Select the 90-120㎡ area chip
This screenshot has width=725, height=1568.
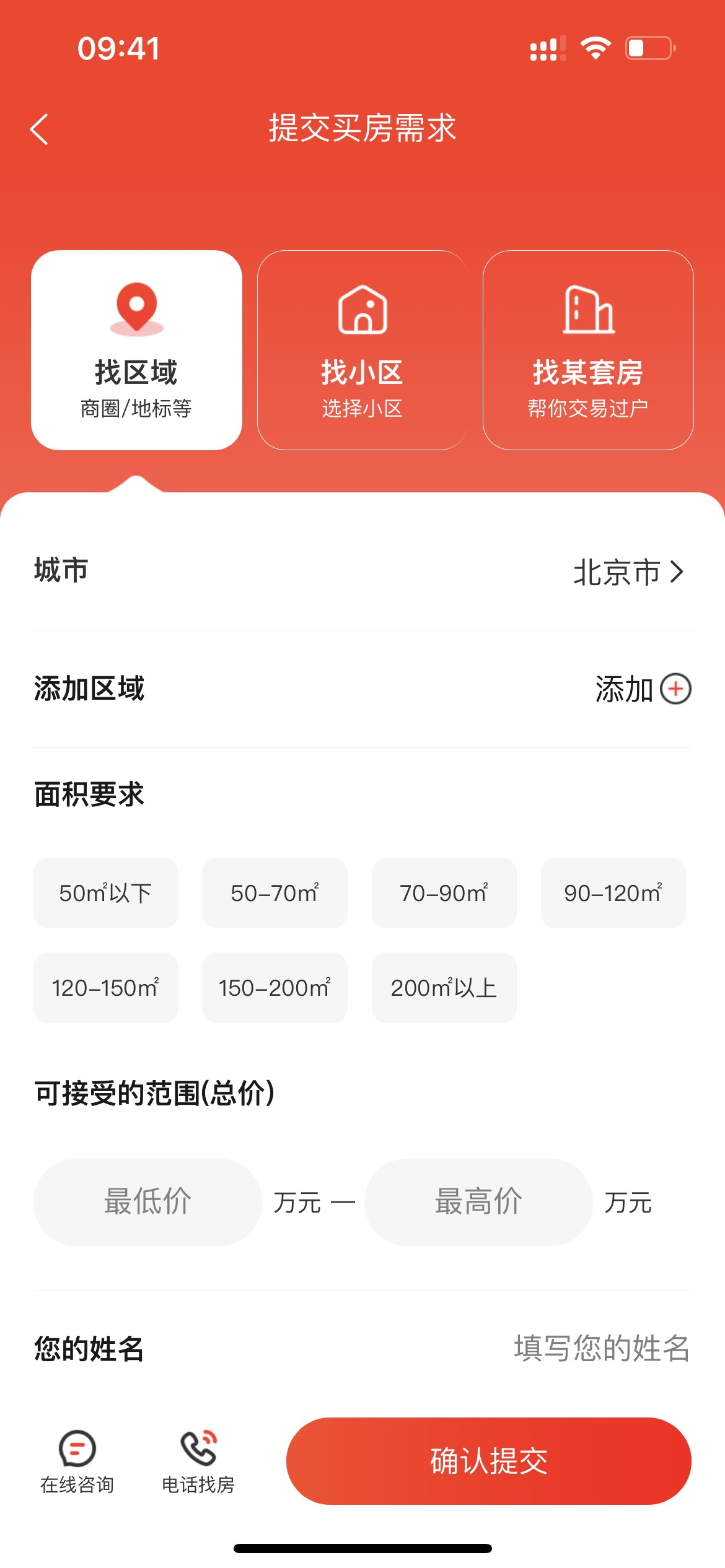point(613,893)
